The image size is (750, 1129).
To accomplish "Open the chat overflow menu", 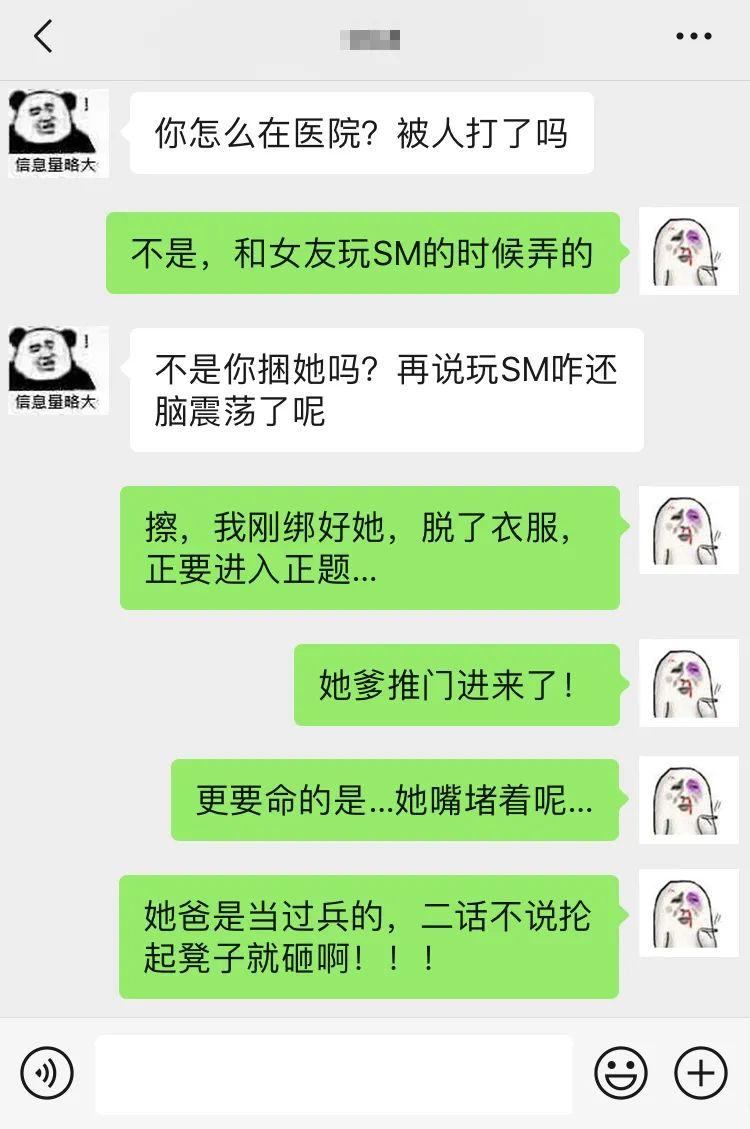I will (693, 38).
